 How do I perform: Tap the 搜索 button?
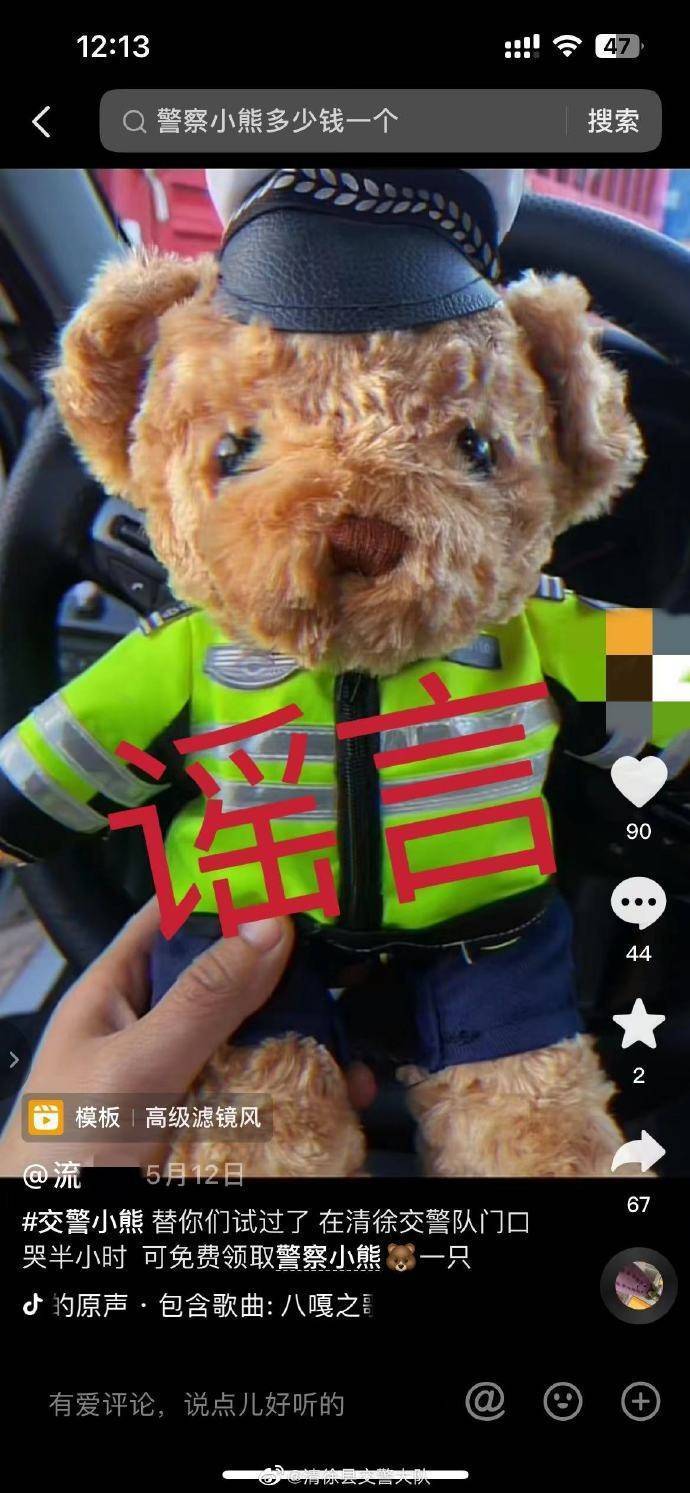coord(613,121)
